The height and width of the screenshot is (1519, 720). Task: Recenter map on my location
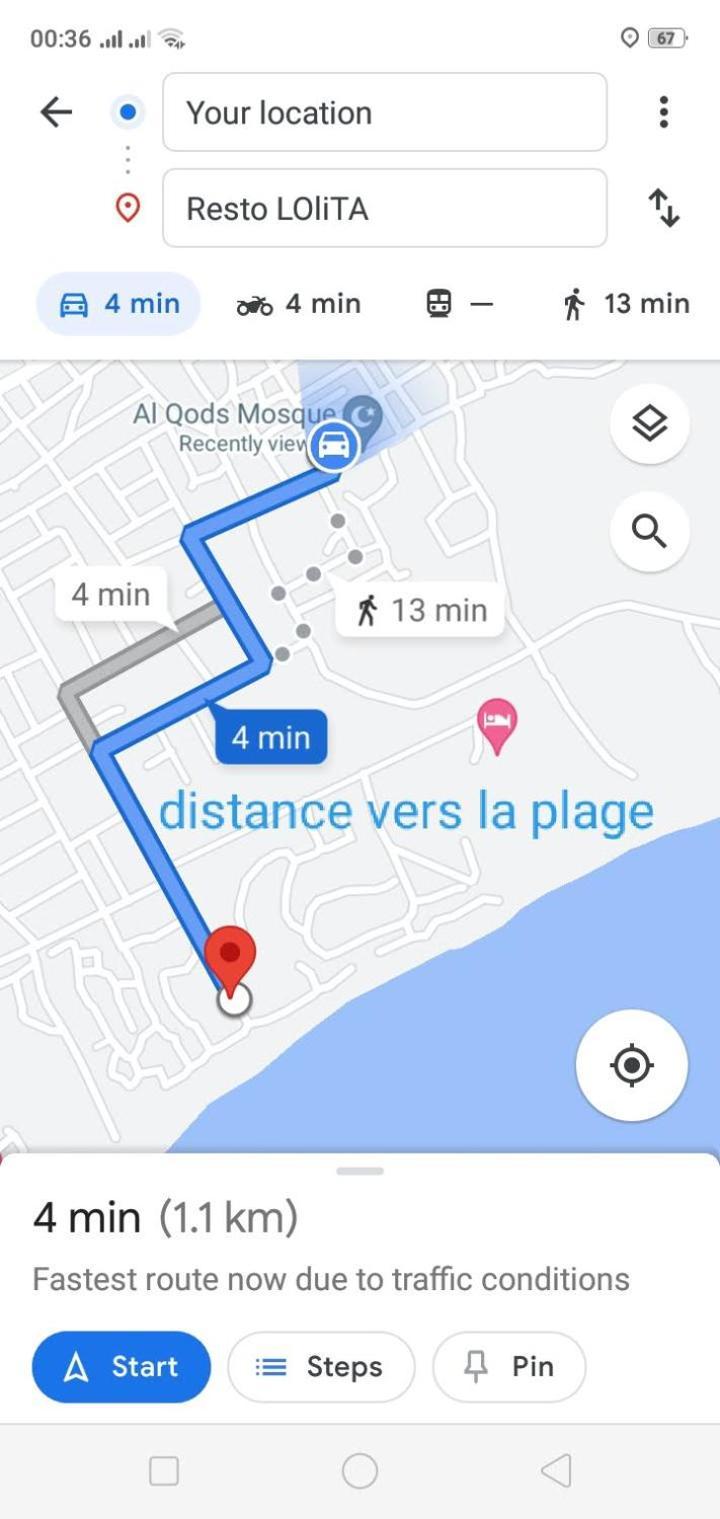(x=631, y=1065)
